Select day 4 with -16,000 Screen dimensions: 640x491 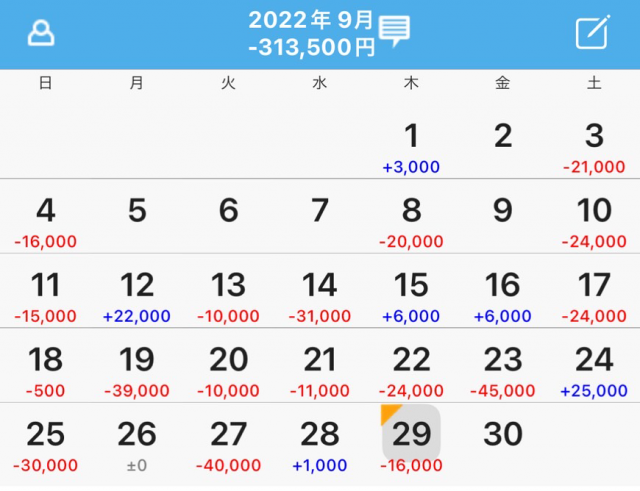[45, 221]
